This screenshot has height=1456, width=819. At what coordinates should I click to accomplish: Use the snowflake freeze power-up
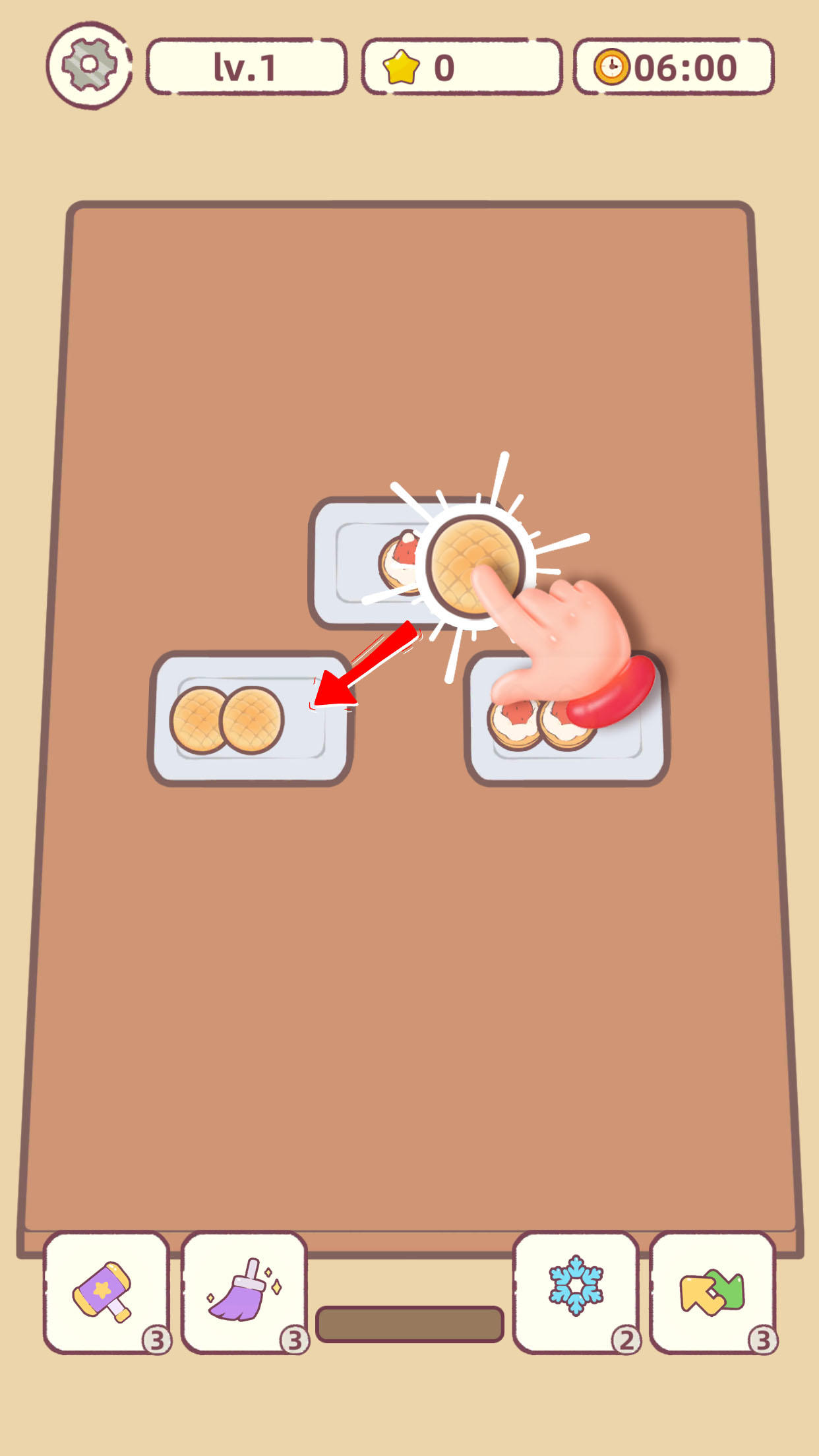coord(575,1291)
